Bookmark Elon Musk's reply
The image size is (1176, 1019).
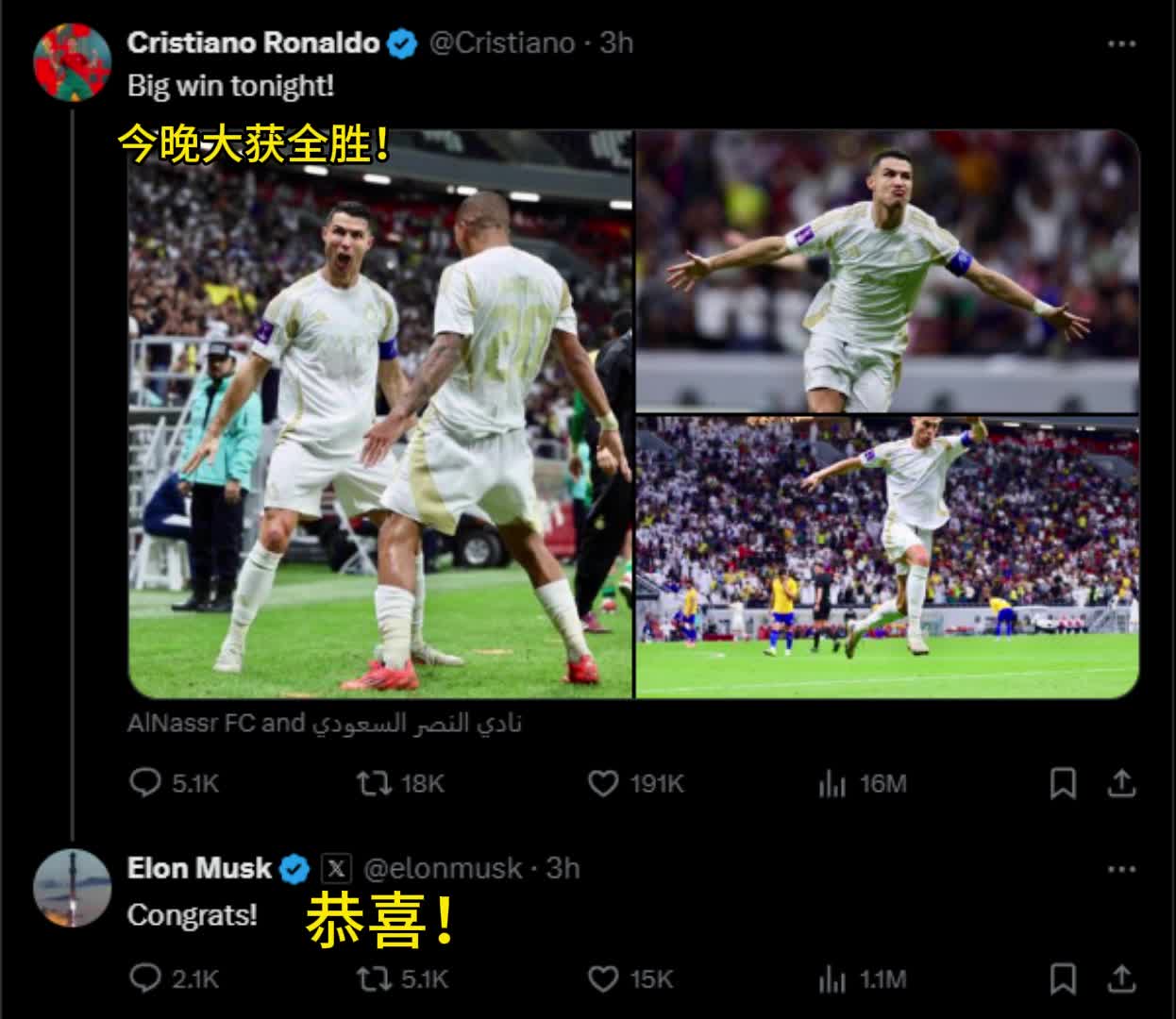1063,978
